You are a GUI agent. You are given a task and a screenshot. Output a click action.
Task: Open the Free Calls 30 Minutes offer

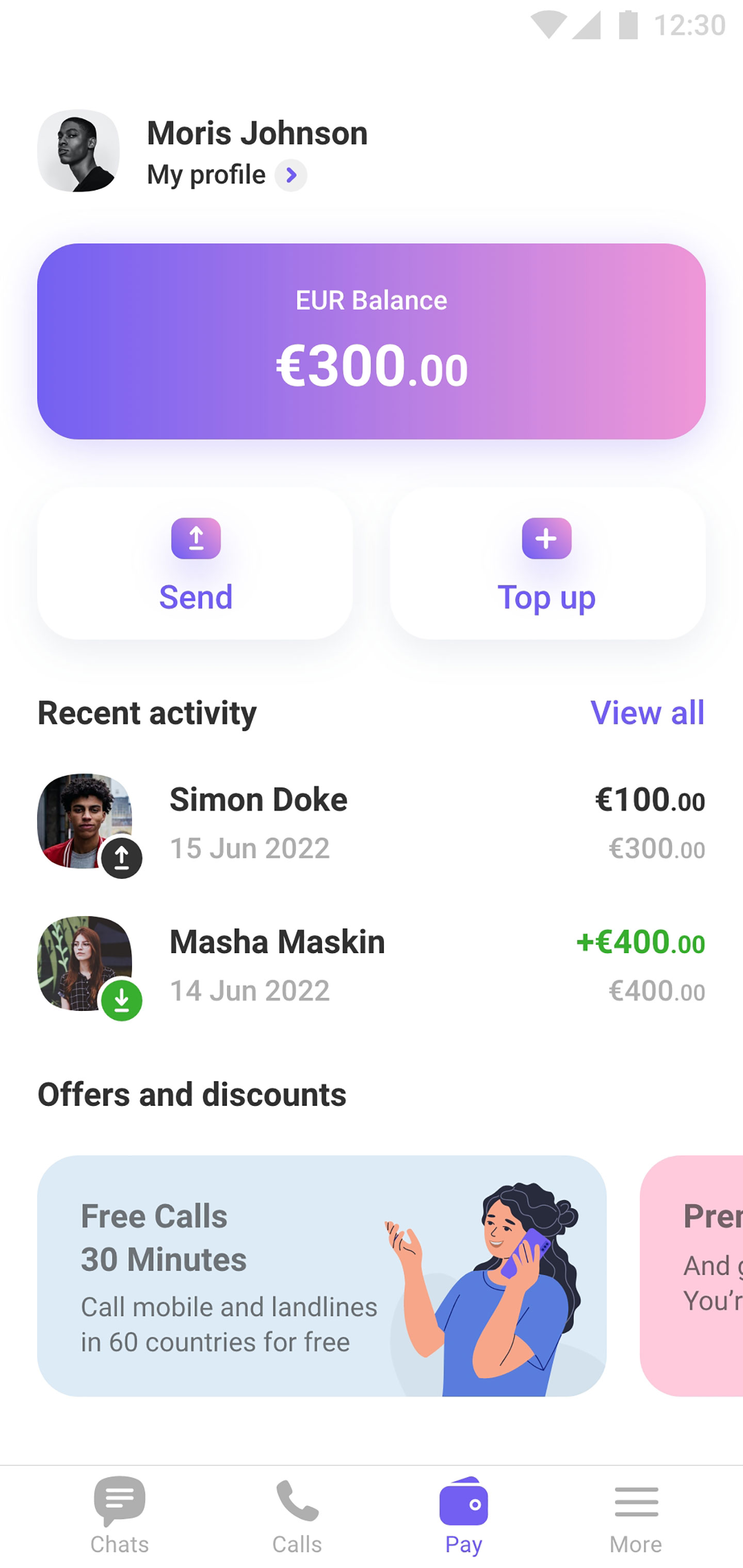[321, 1276]
